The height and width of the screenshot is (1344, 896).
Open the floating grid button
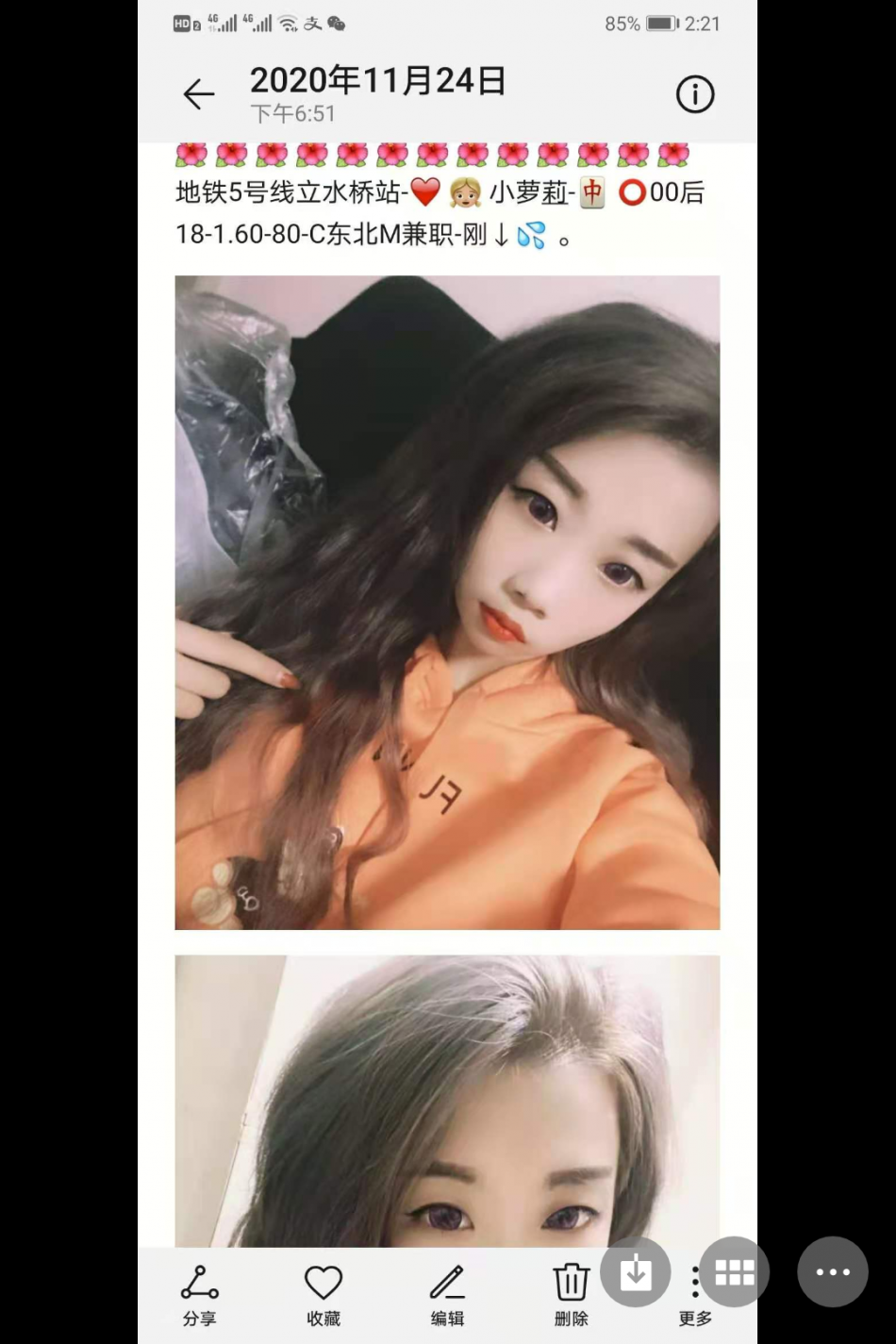(734, 1271)
